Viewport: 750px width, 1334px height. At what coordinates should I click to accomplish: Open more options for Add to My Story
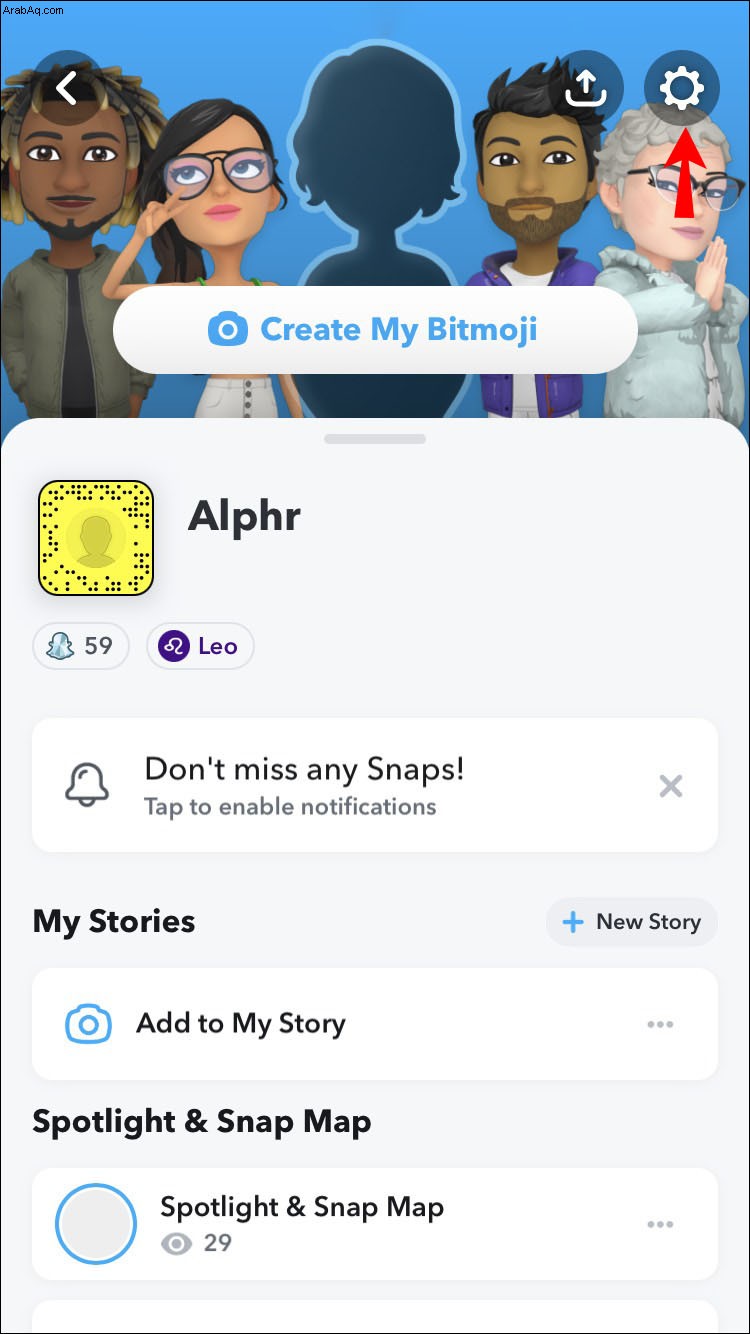coord(660,1024)
